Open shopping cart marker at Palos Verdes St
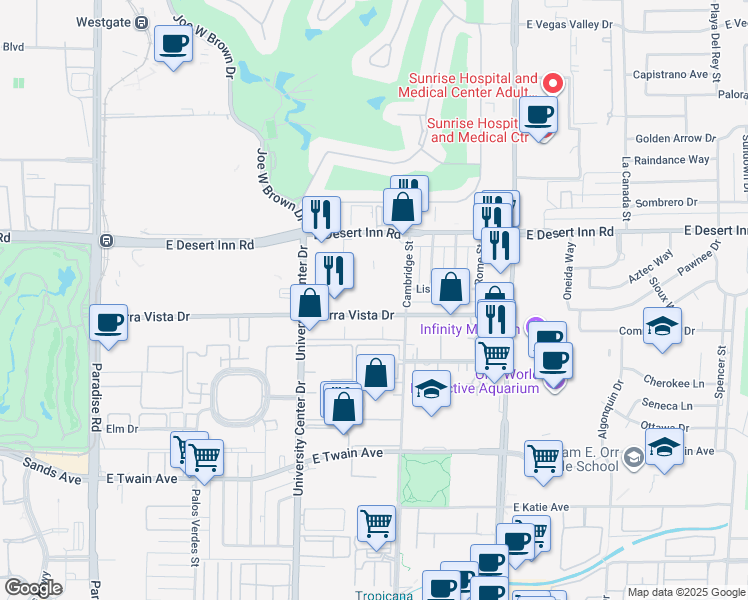748x600 pixels. click(205, 461)
